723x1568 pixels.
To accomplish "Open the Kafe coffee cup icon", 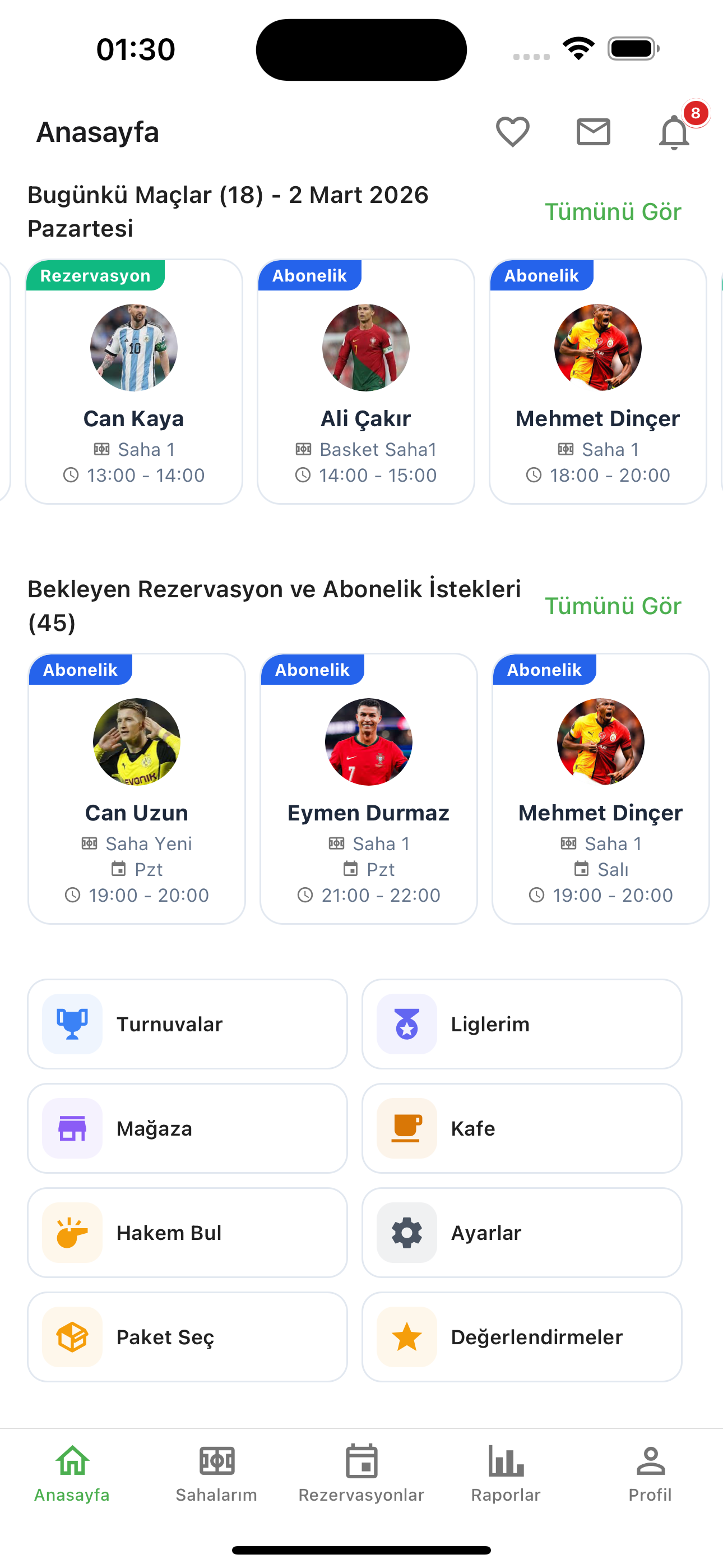I will (x=406, y=1128).
